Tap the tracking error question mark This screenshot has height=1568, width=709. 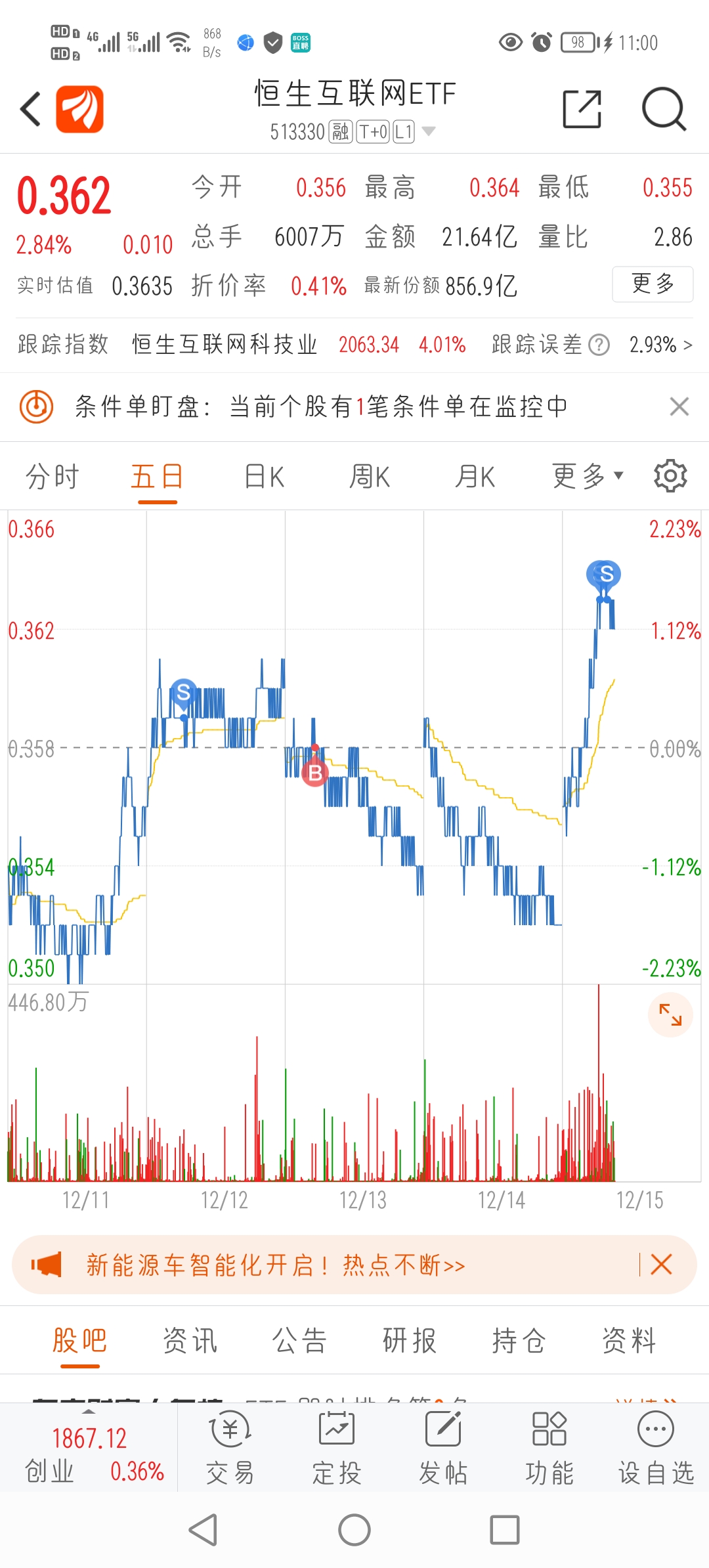(599, 344)
